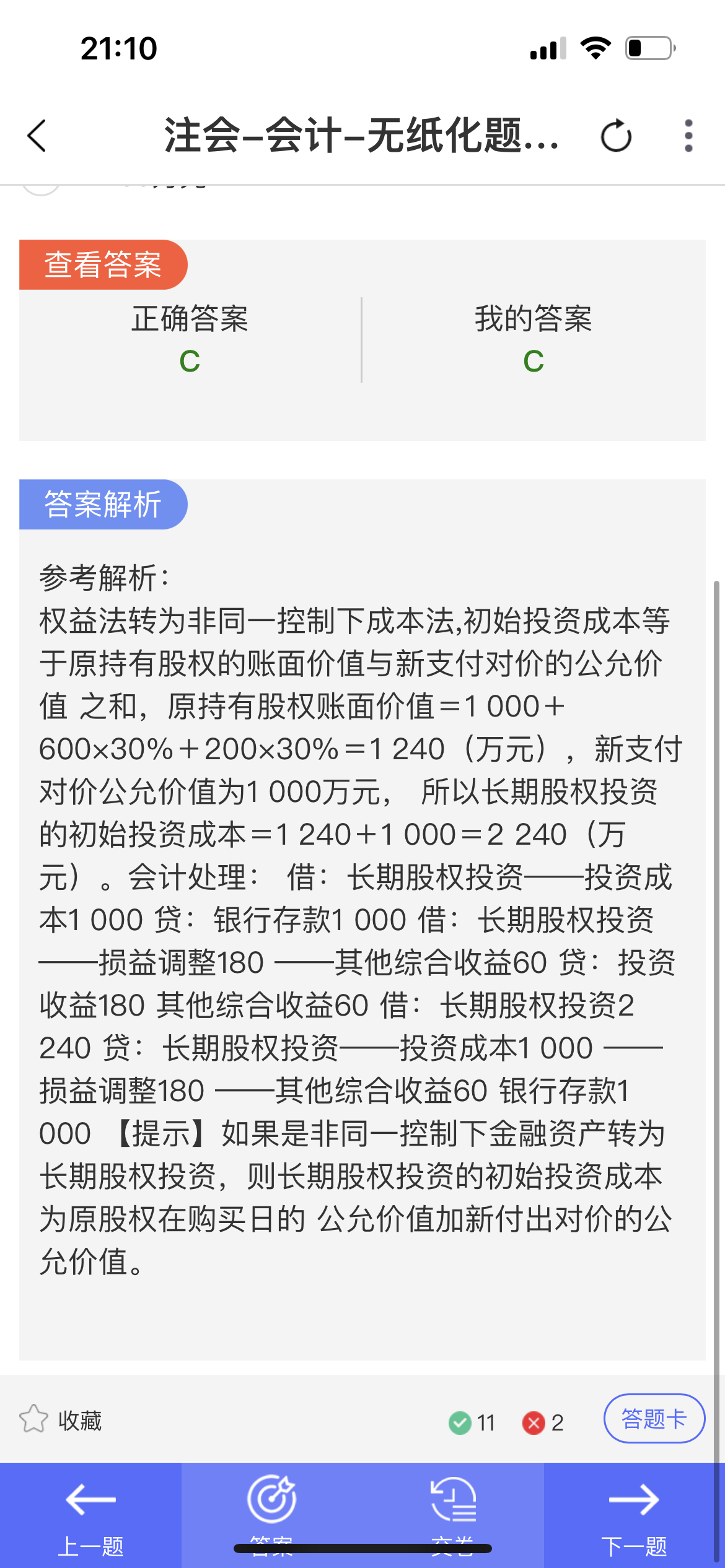Reload the page with the refresh icon

click(x=616, y=136)
